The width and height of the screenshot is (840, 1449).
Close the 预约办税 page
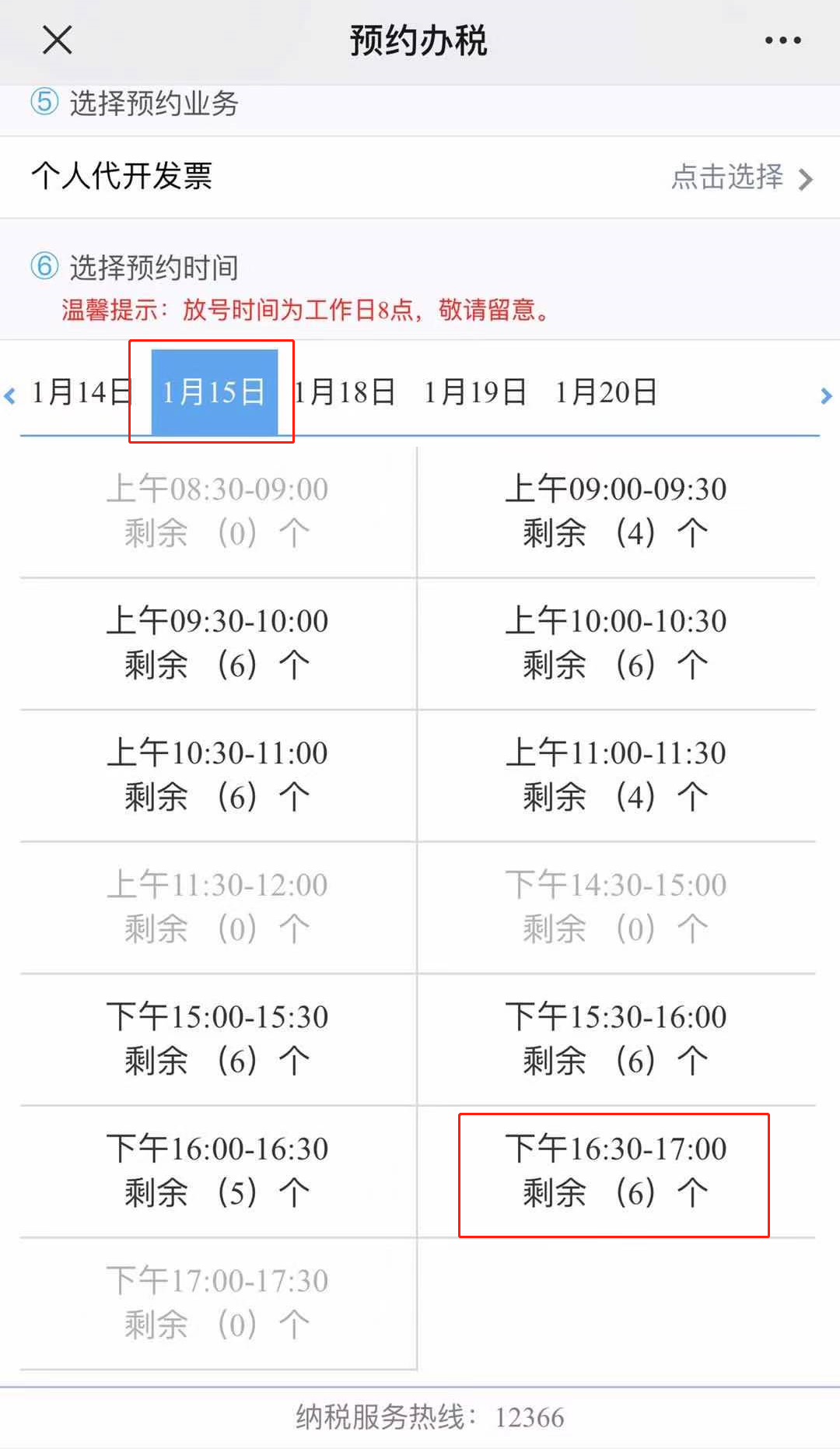pos(57,40)
